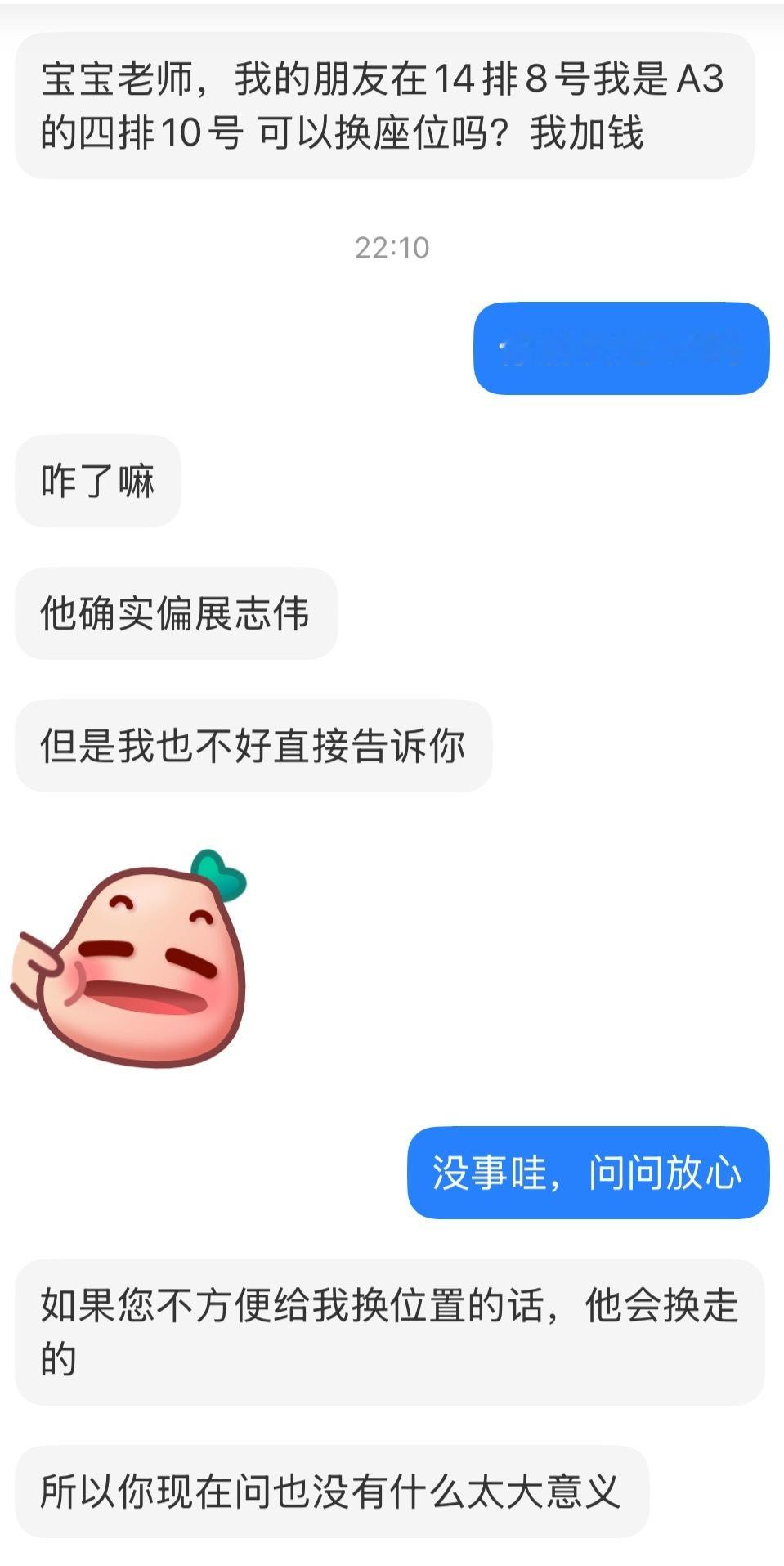Click the blue reply '没事哇，问问放心'
This screenshot has height=1566, width=784.
[x=587, y=1175]
